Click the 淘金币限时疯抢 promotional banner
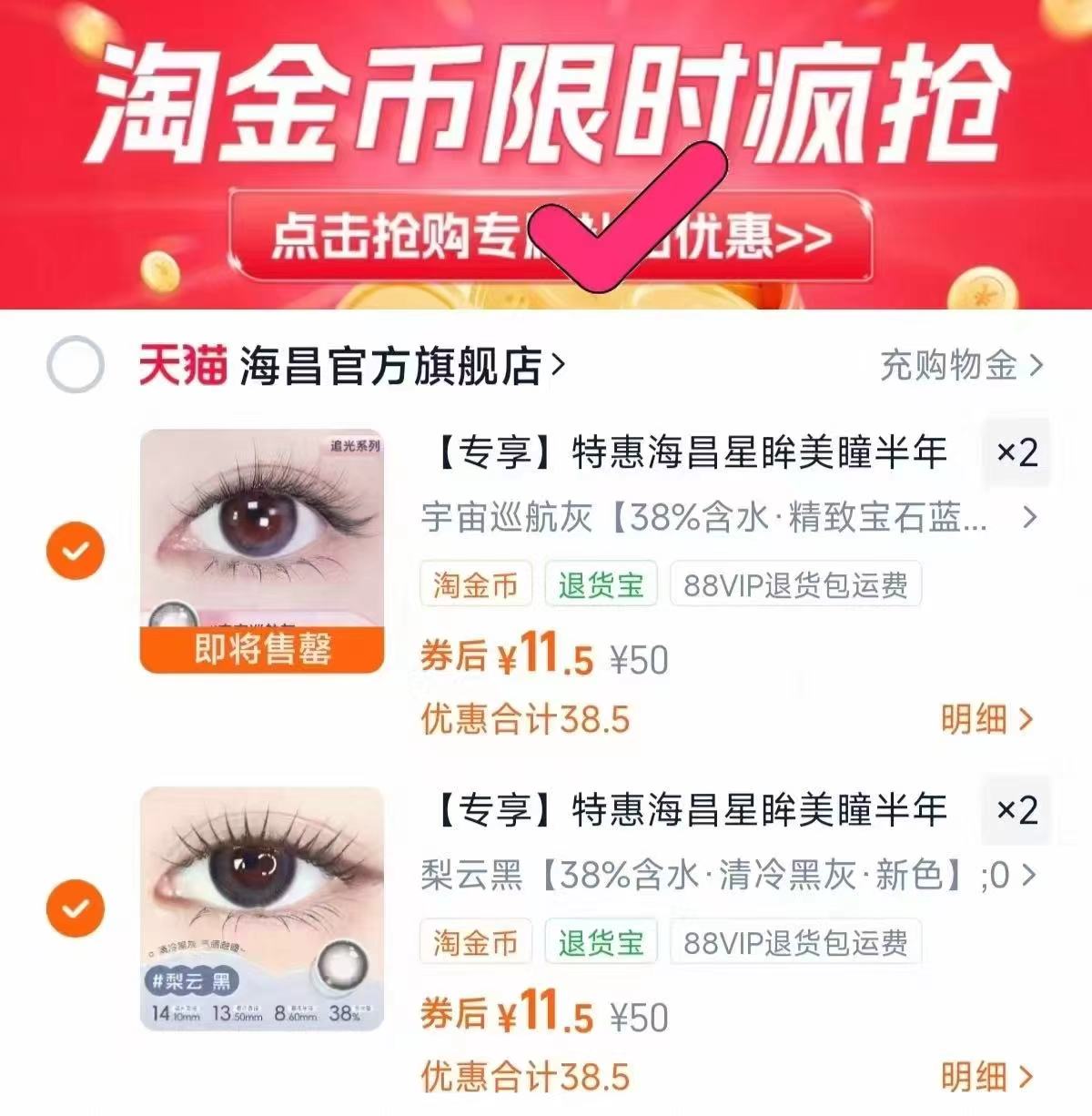The height and width of the screenshot is (1116, 1092). tap(546, 100)
